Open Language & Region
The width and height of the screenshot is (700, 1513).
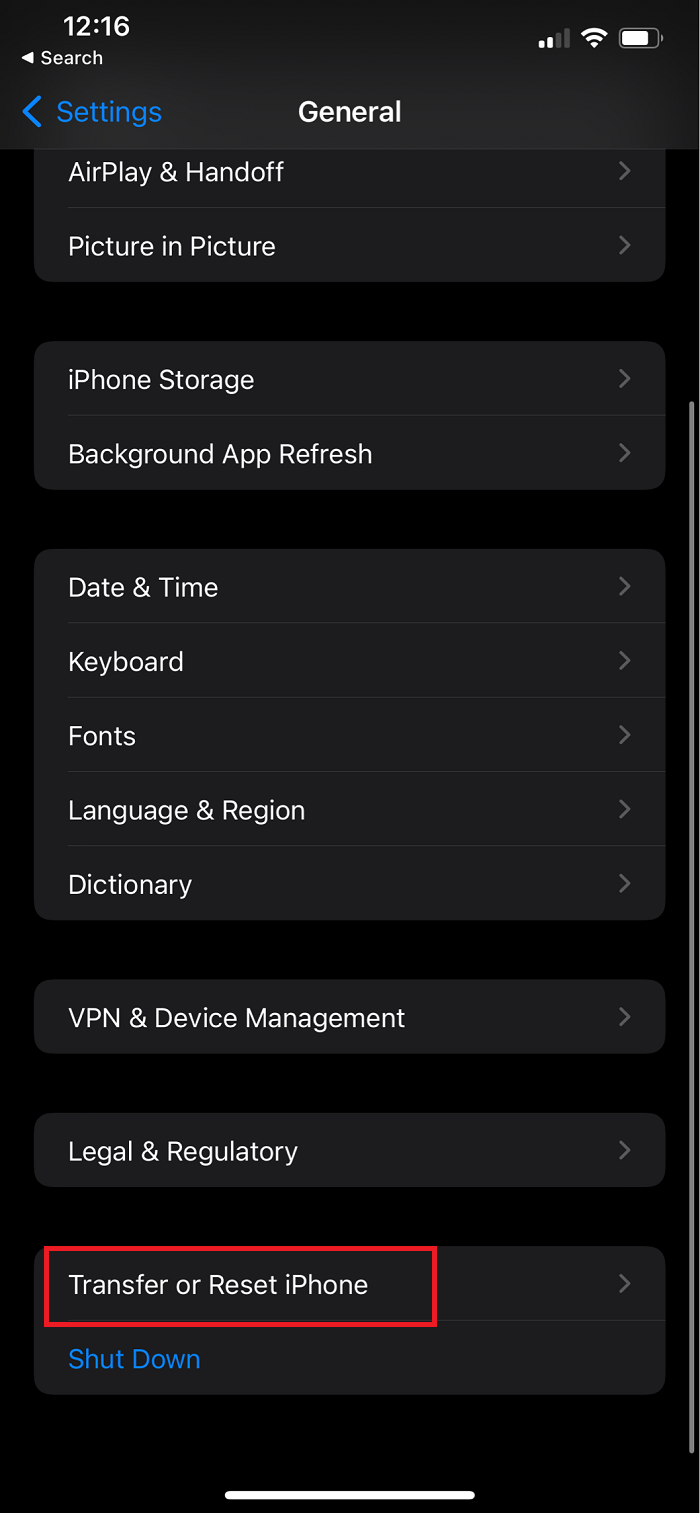[350, 809]
